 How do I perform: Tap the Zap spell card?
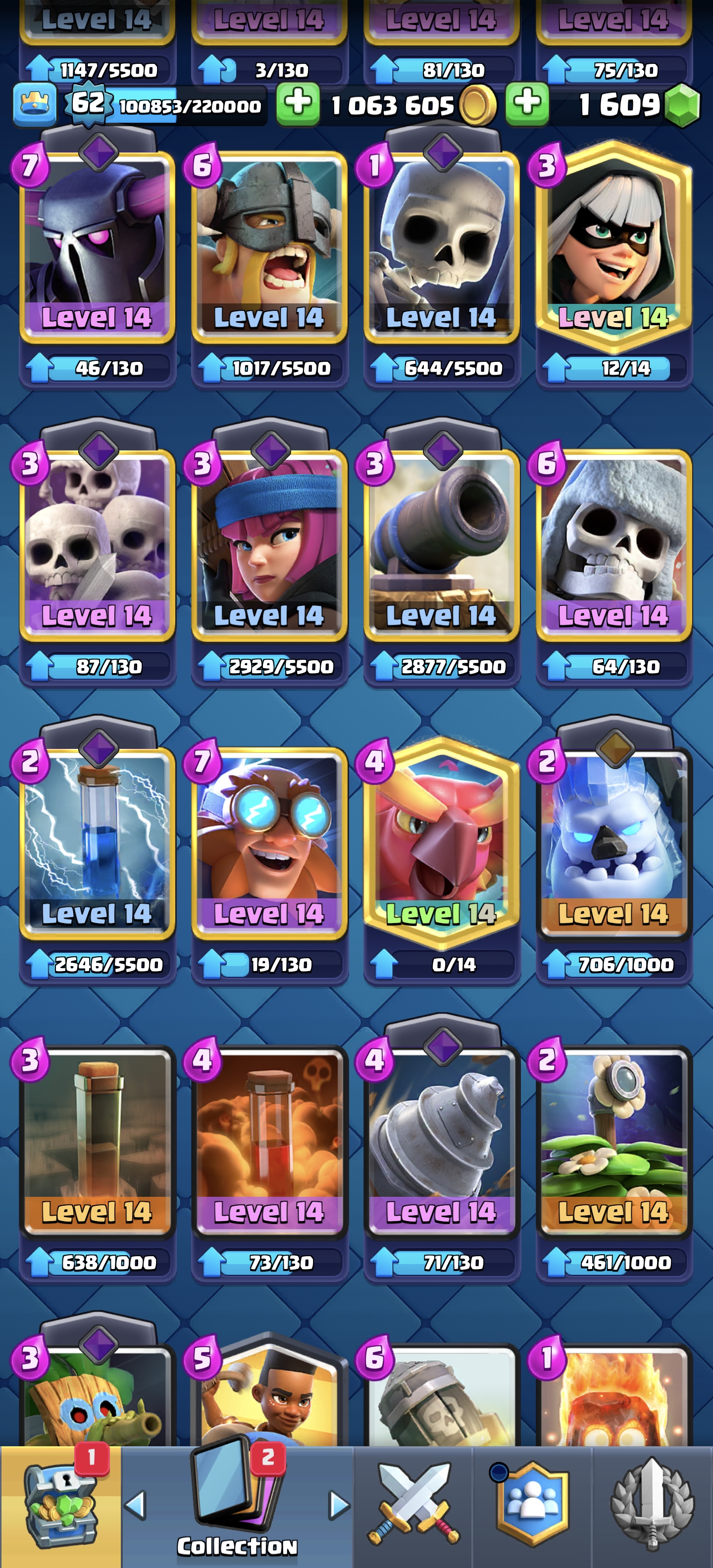(x=97, y=840)
